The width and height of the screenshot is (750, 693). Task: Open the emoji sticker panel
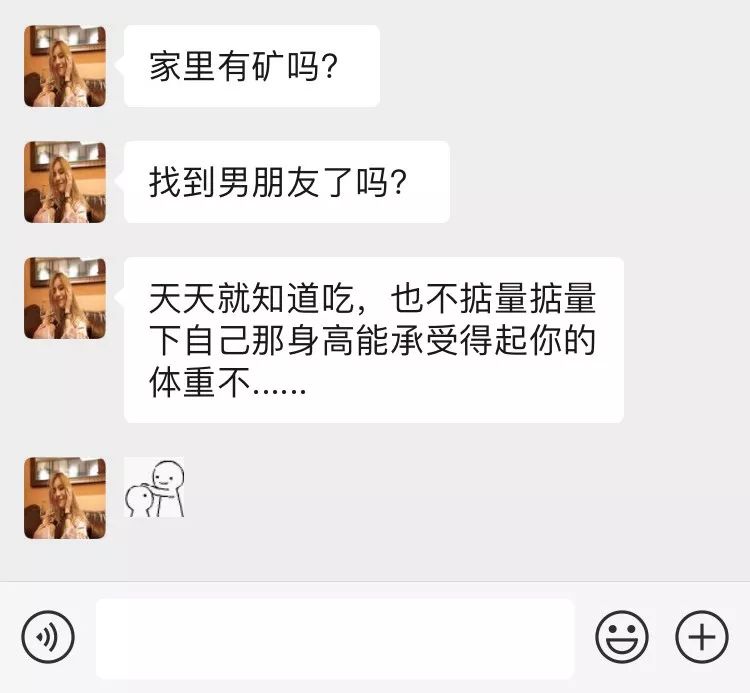pos(622,637)
